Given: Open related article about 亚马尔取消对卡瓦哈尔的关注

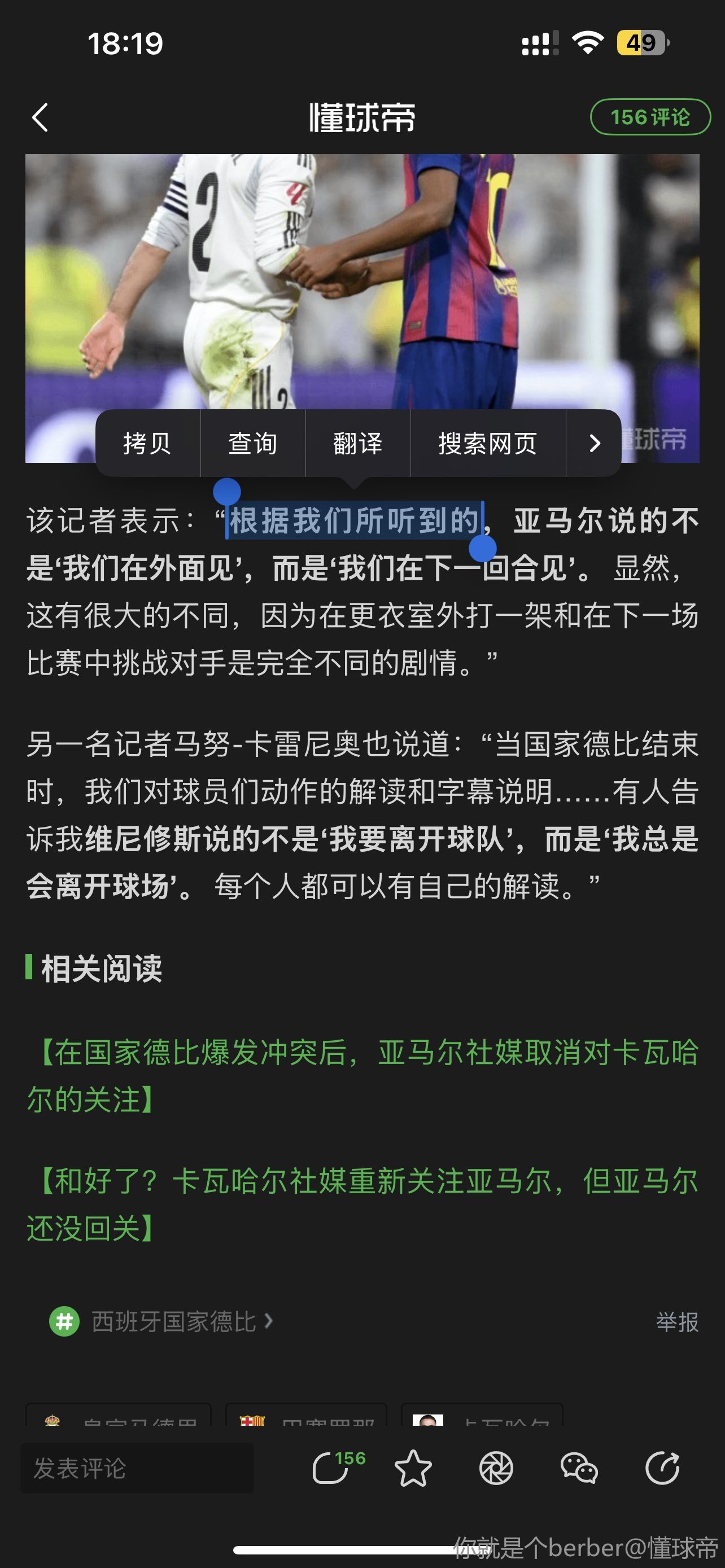Looking at the screenshot, I should tap(362, 1076).
